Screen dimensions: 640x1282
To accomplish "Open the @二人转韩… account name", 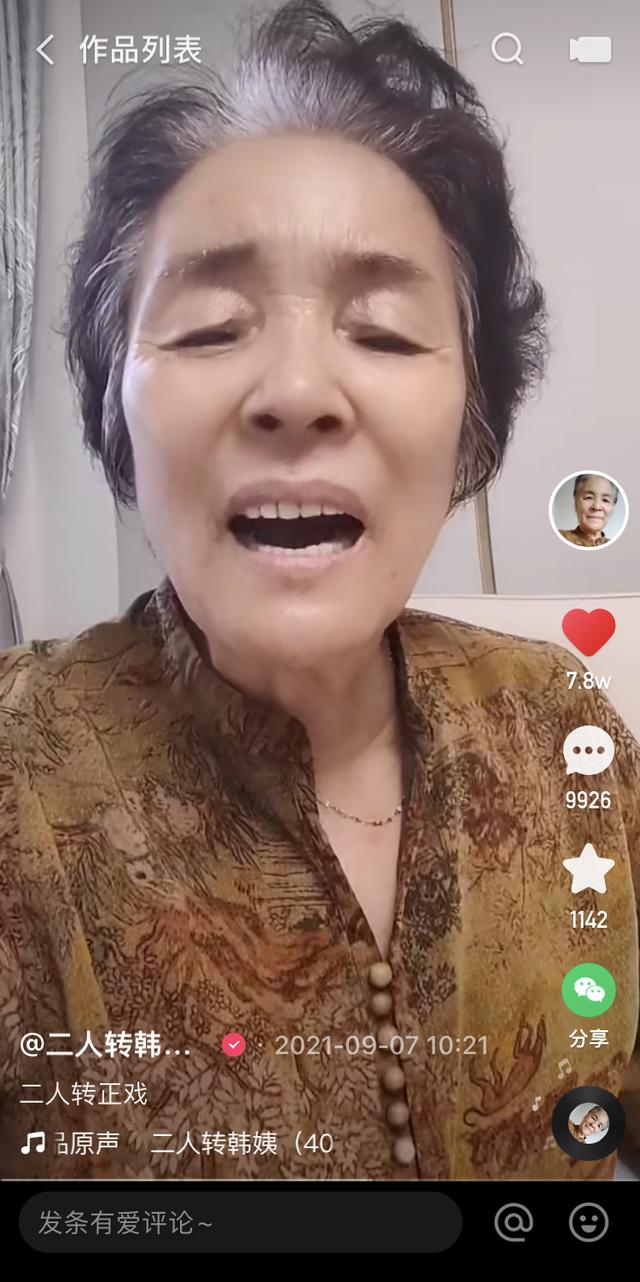I will click(107, 1046).
